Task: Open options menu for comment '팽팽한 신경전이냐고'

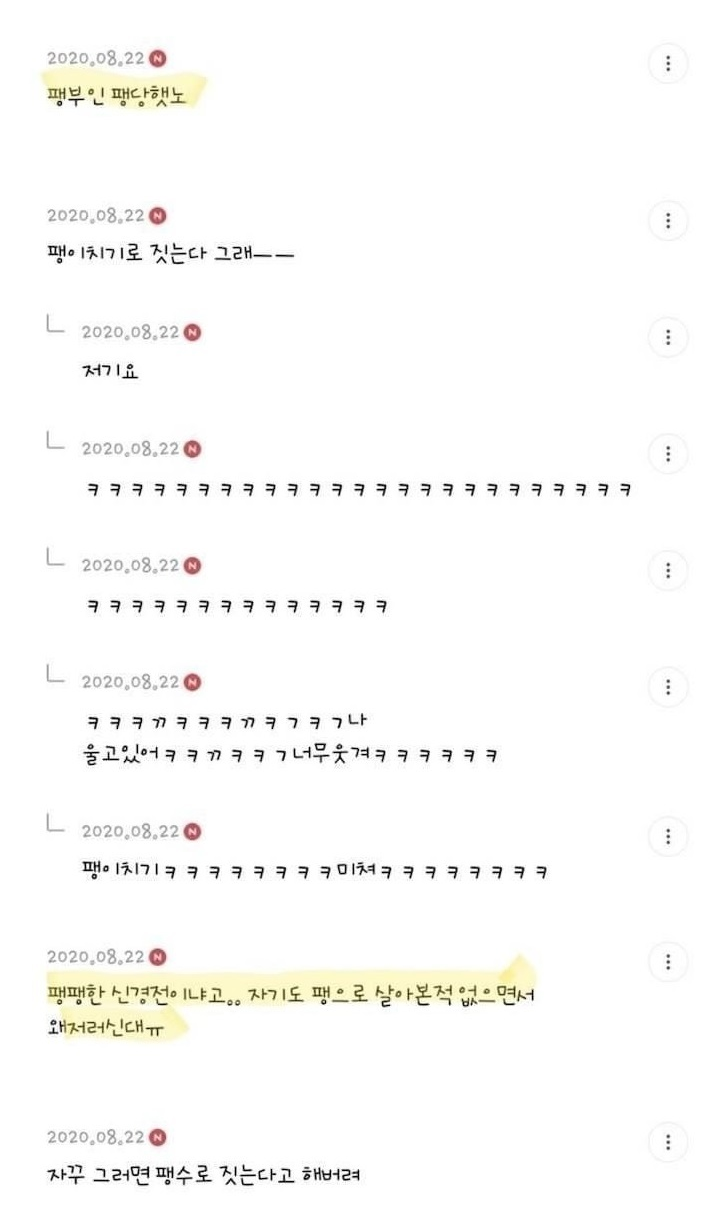Action: click(667, 962)
